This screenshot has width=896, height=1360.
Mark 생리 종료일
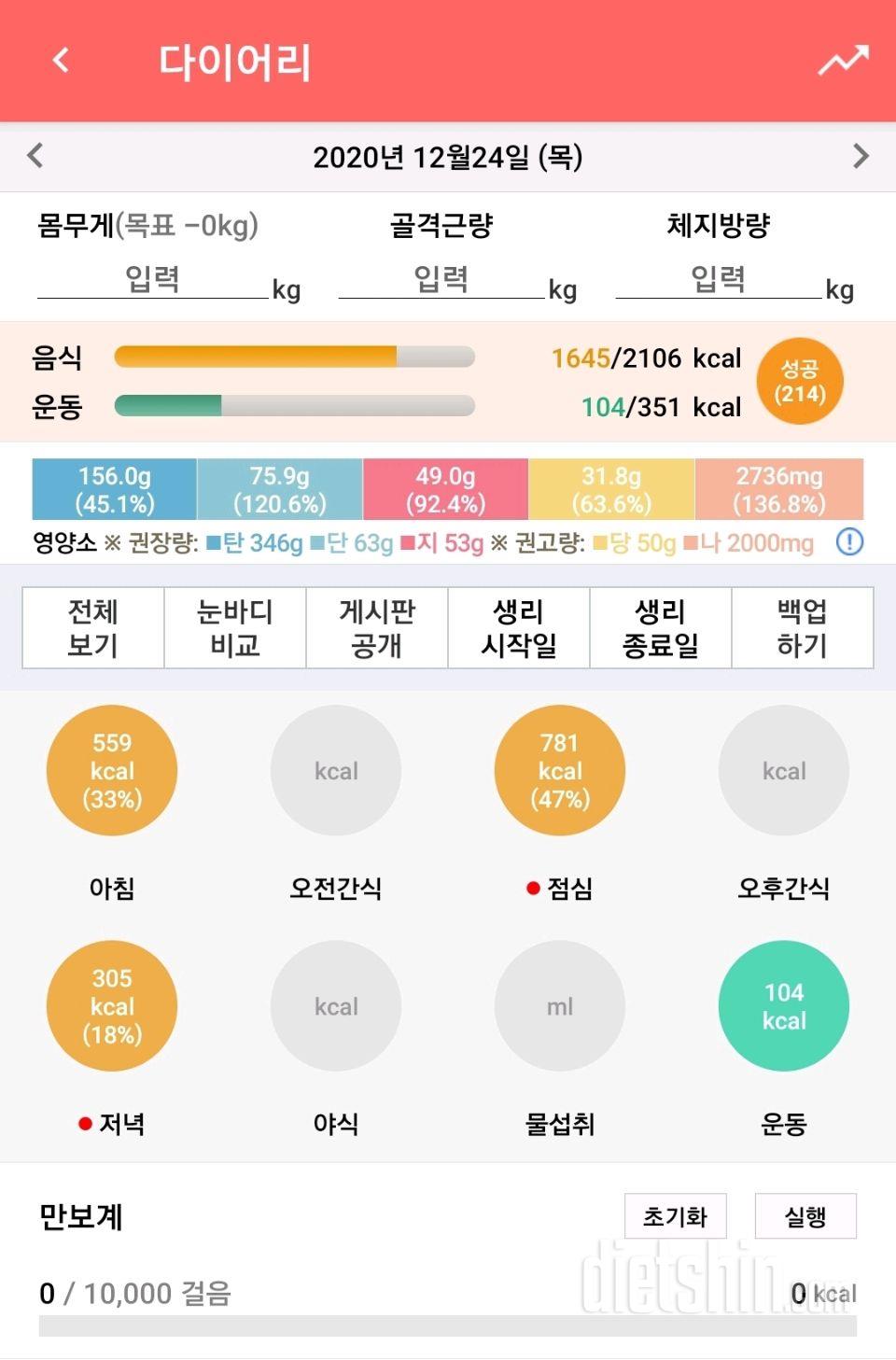click(x=661, y=628)
